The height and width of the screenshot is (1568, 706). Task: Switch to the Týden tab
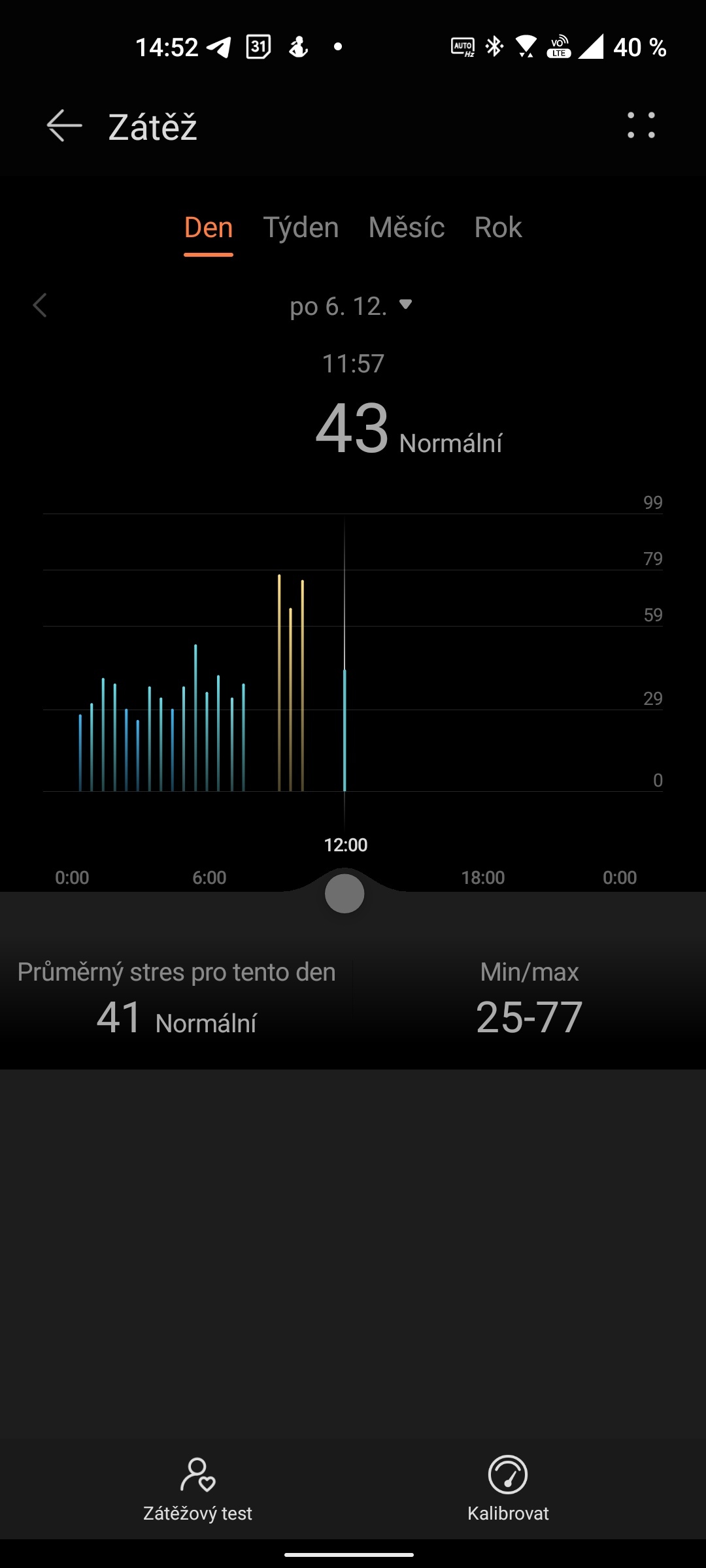pyautogui.click(x=301, y=227)
